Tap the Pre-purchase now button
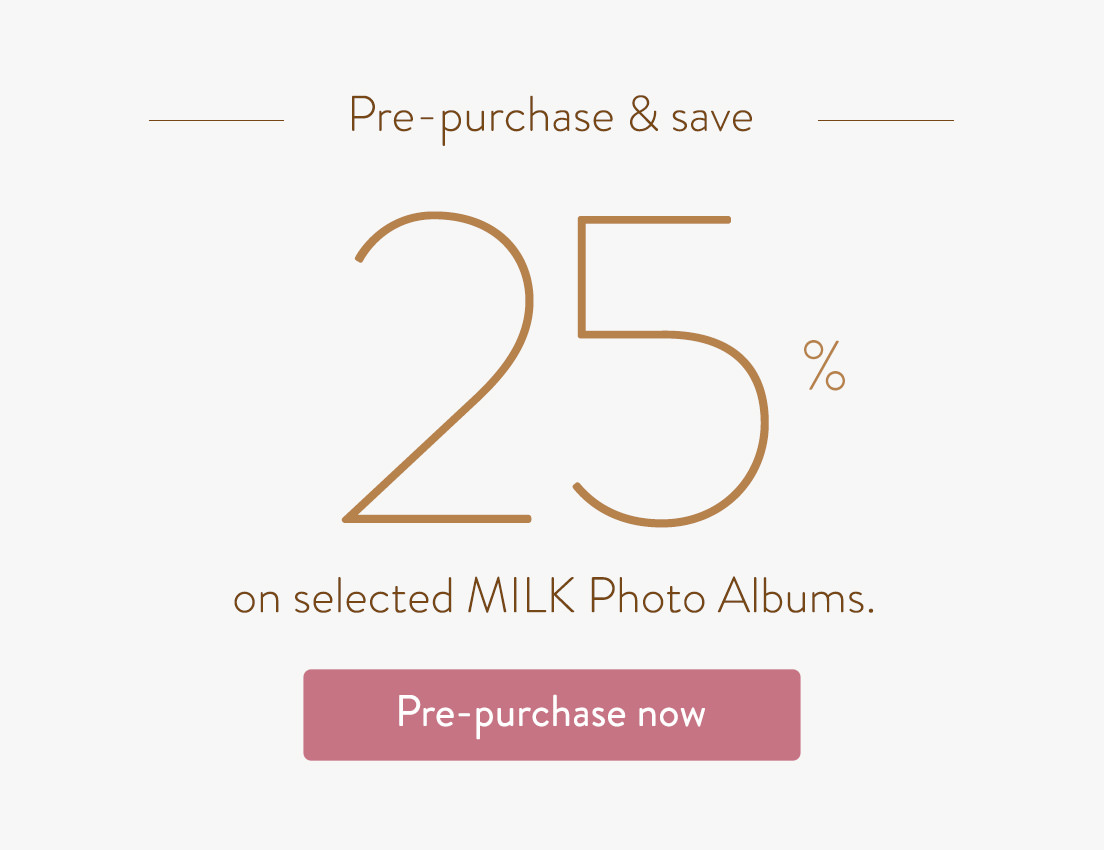1104x850 pixels. coord(551,714)
